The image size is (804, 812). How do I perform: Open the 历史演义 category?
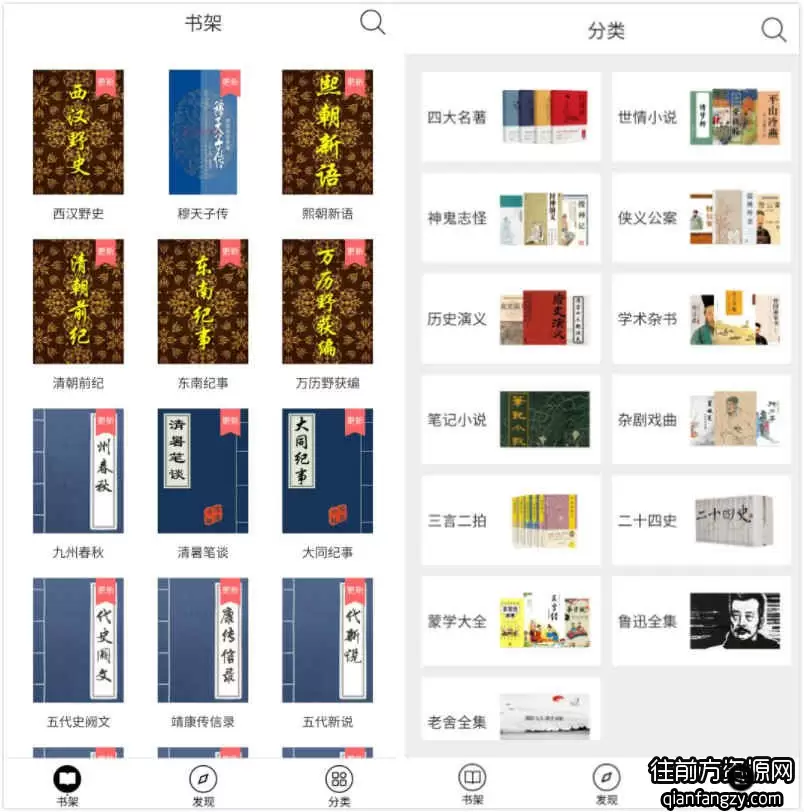coord(510,319)
